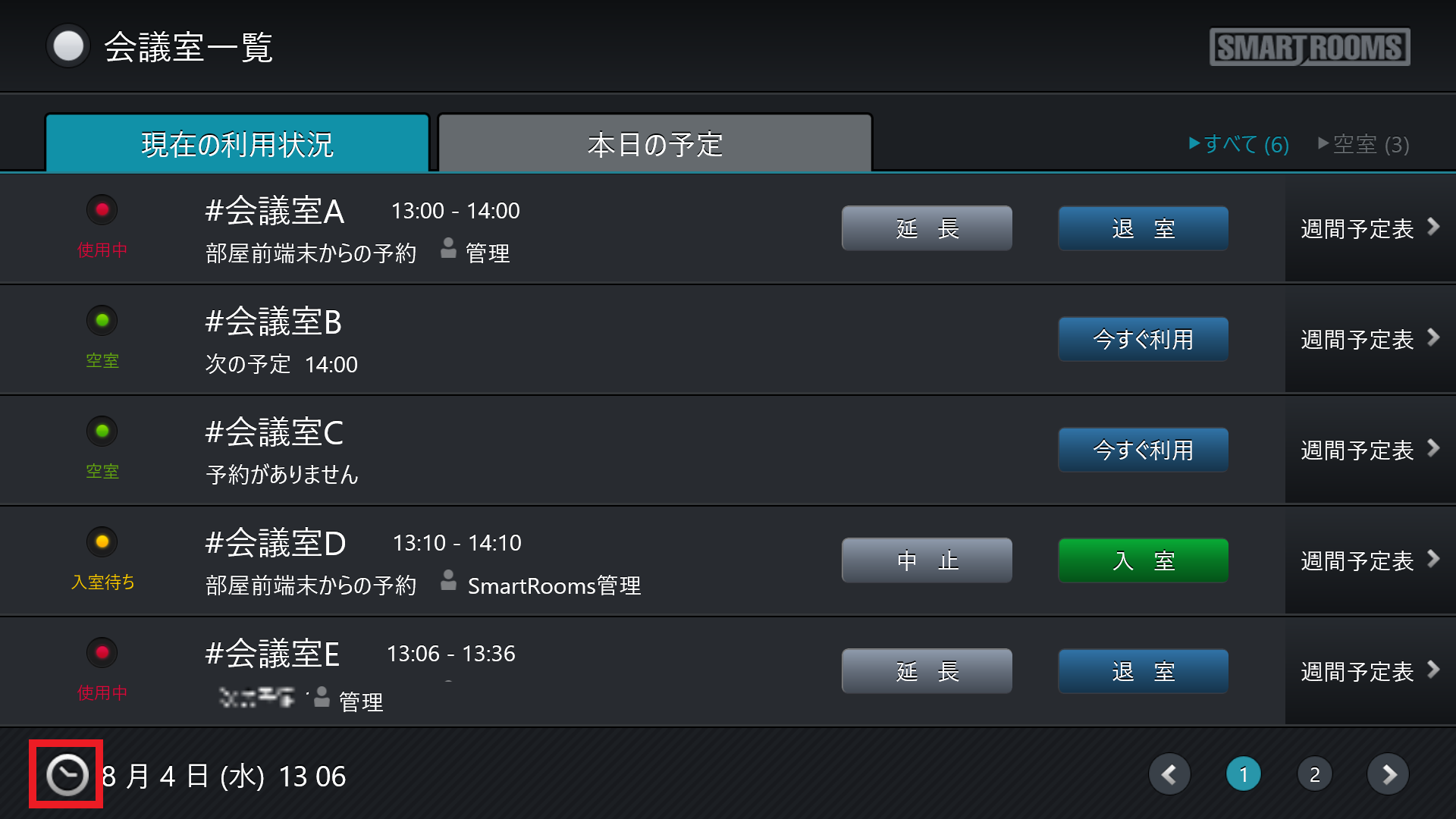Cancel the 会議室D reservation with 中止
This screenshot has width=1456, height=819.
click(927, 560)
